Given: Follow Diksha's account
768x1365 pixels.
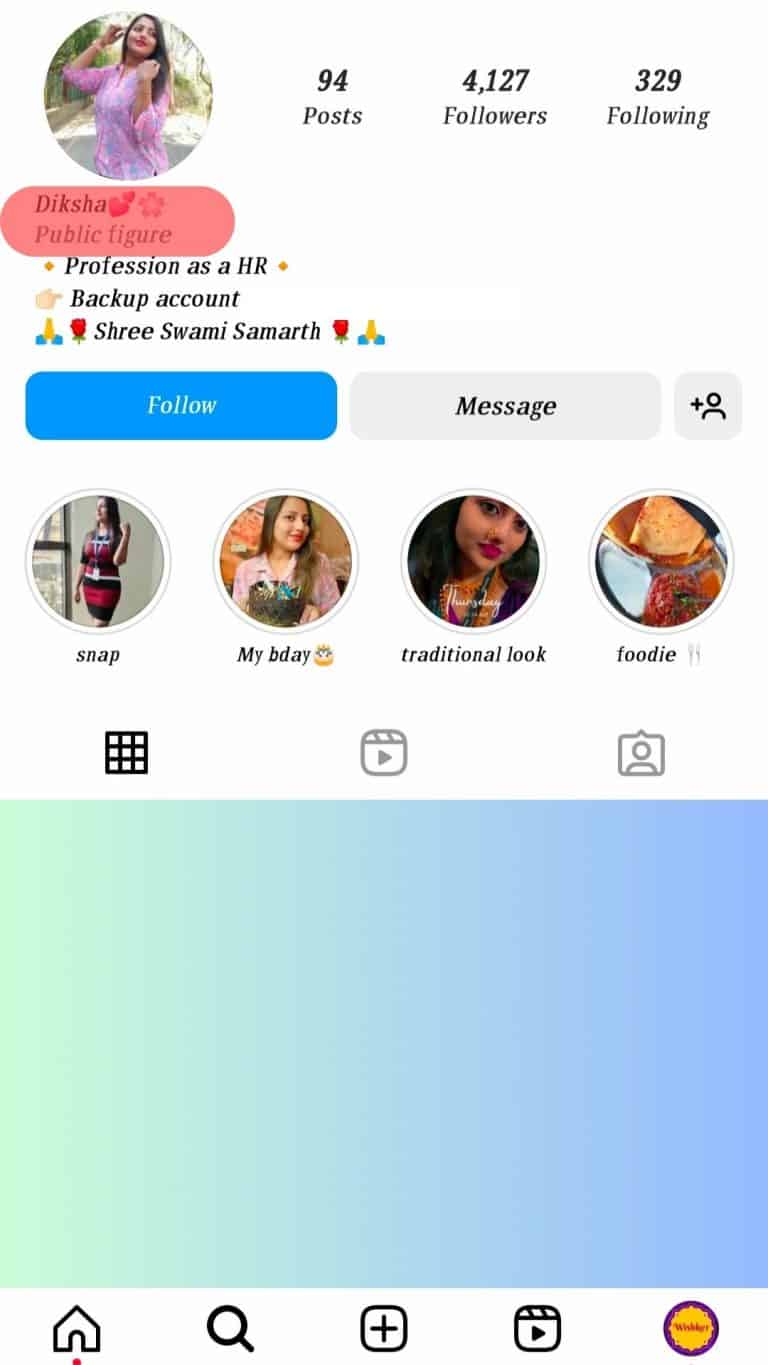Looking at the screenshot, I should coord(181,405).
